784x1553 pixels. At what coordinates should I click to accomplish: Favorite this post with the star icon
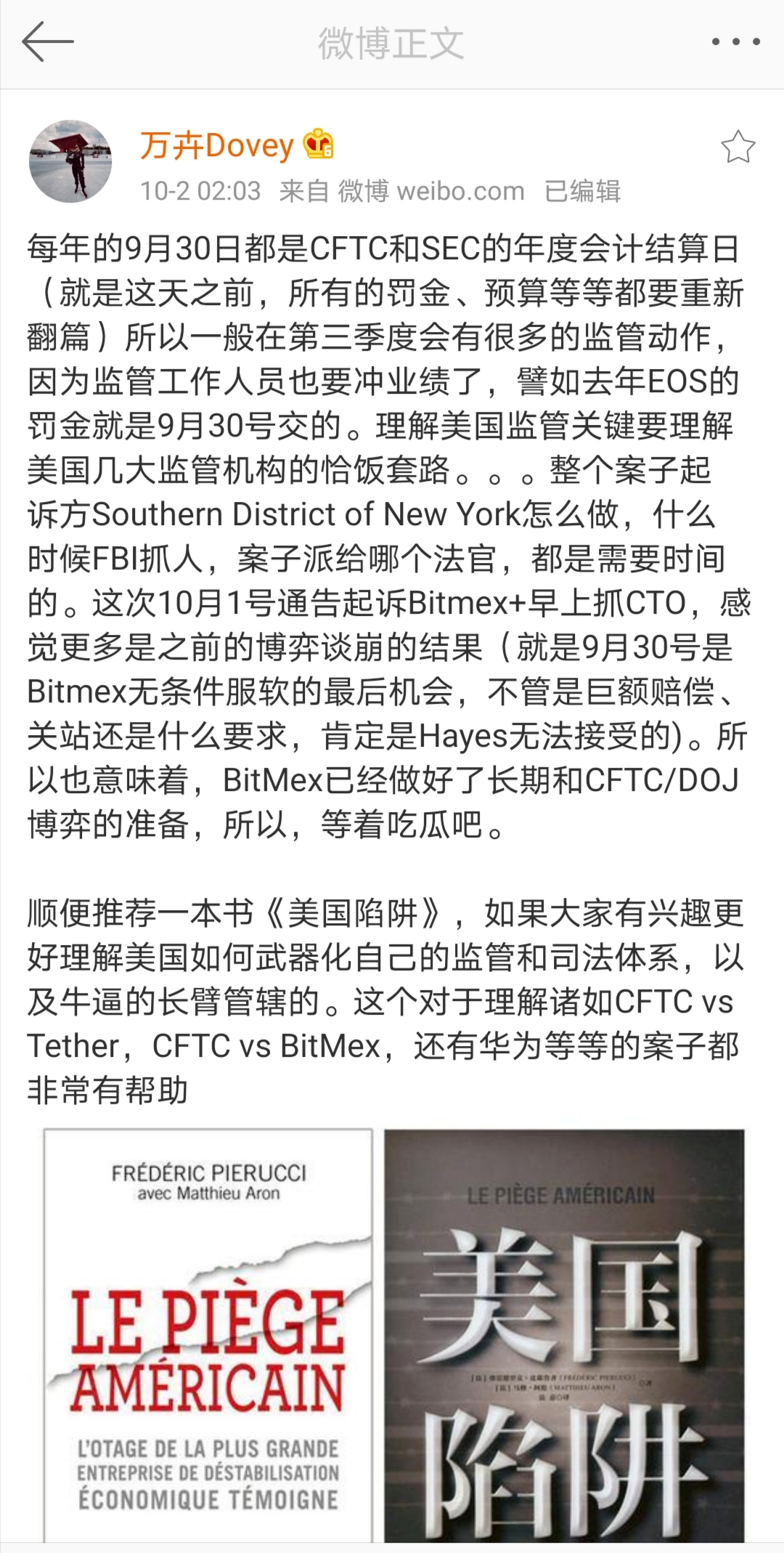738,147
